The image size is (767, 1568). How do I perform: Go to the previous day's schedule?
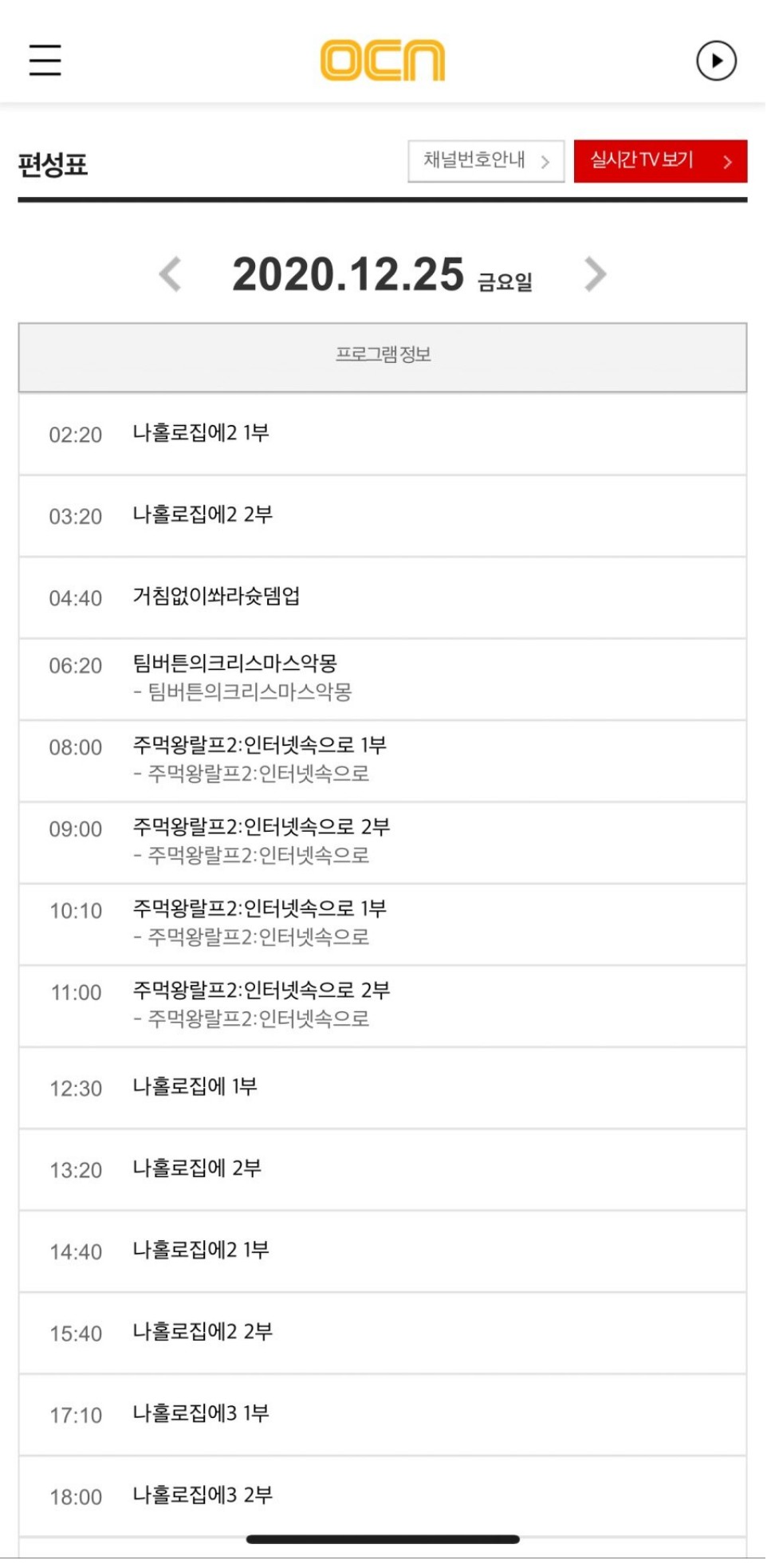pos(171,274)
